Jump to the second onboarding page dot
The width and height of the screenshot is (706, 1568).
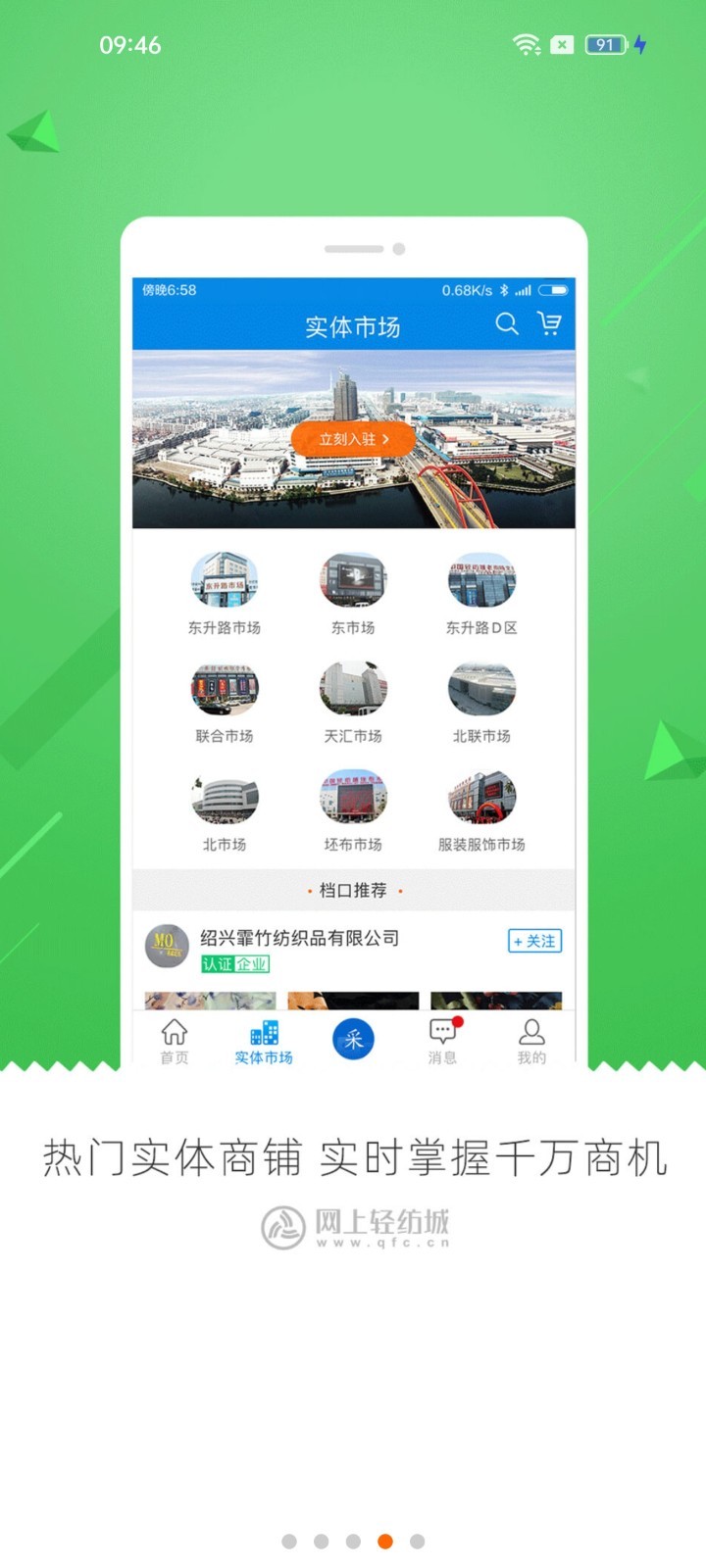(321, 1542)
